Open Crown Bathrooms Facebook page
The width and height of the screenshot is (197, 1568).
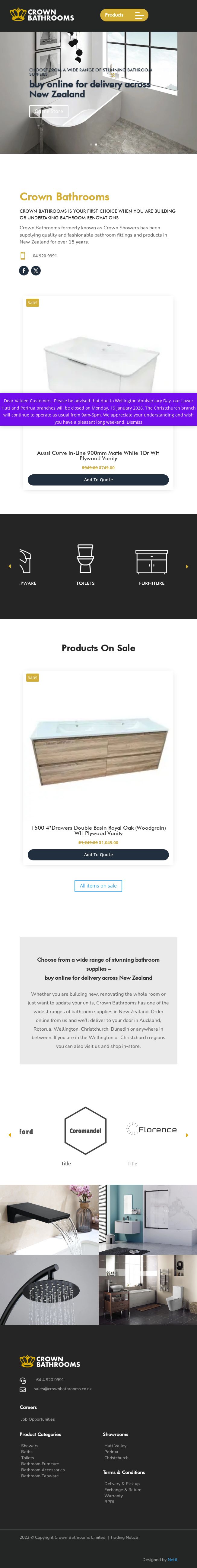point(24,270)
